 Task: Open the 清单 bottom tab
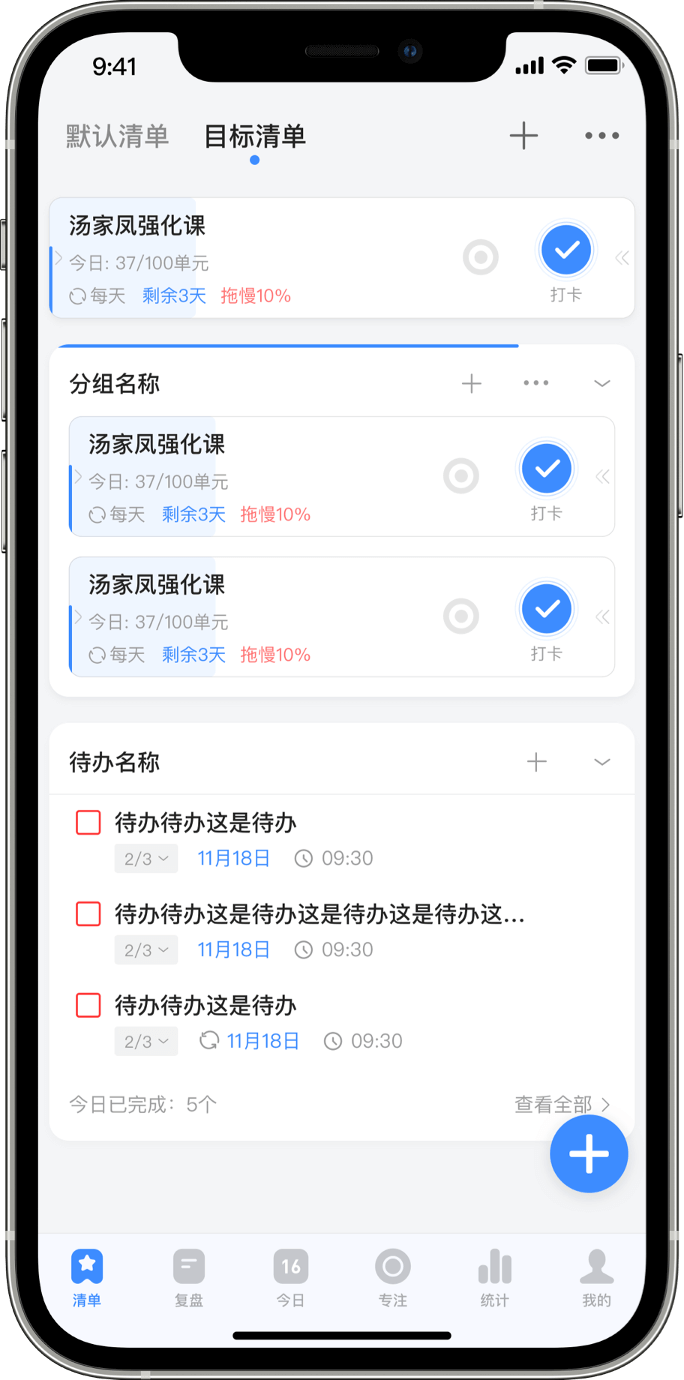pos(87,1278)
